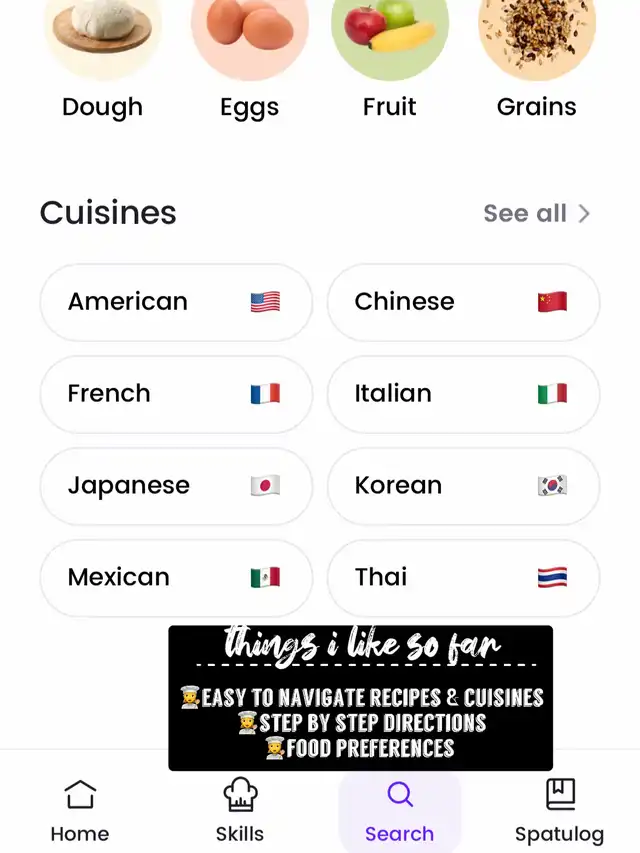640x853 pixels.
Task: Show Thai cuisine recipes
Action: coord(463,578)
